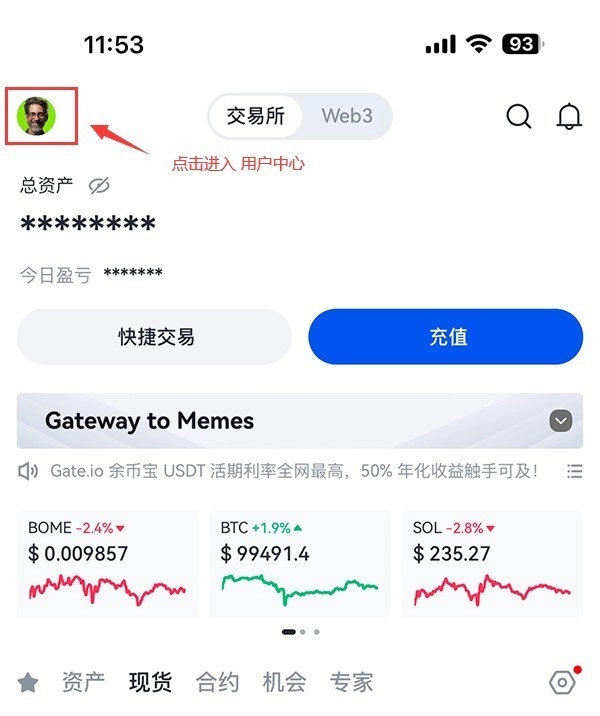The width and height of the screenshot is (600, 716).
Task: Open the user center via profile avatar
Action: pos(36,117)
